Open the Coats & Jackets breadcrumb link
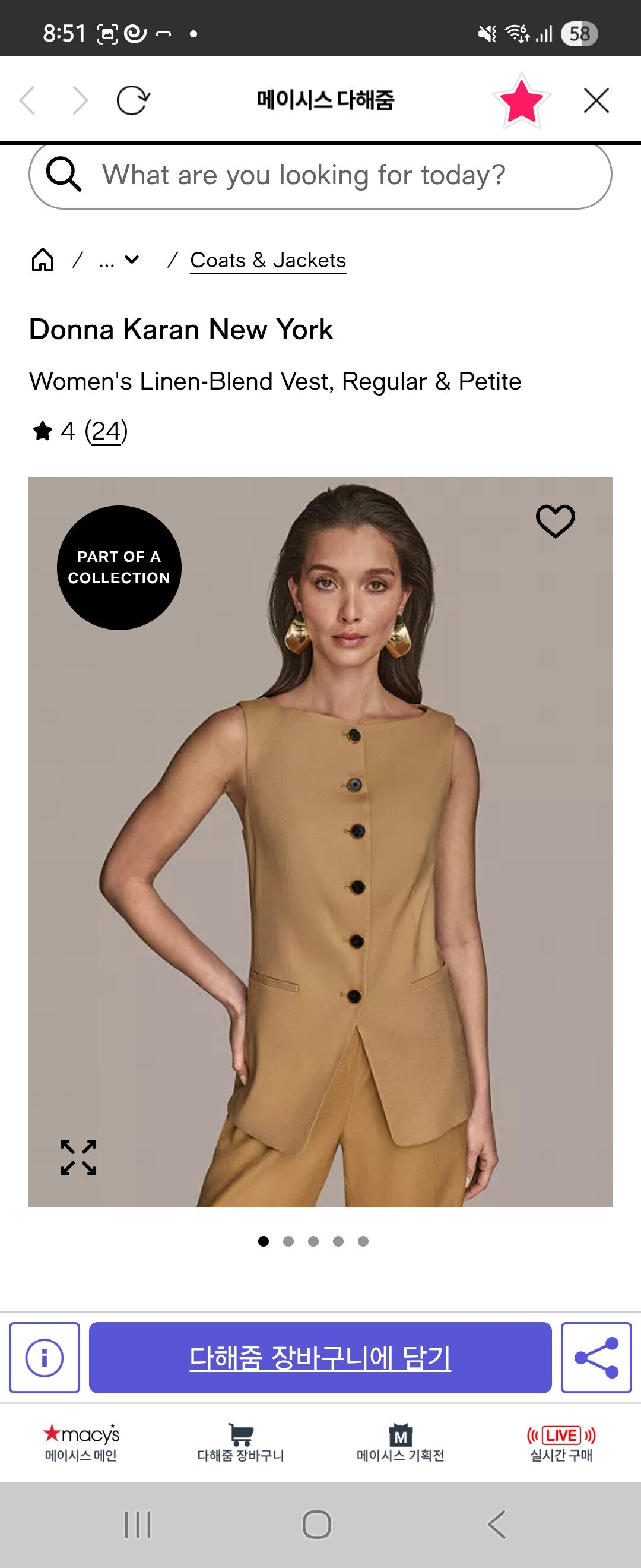This screenshot has height=1568, width=641. (268, 261)
